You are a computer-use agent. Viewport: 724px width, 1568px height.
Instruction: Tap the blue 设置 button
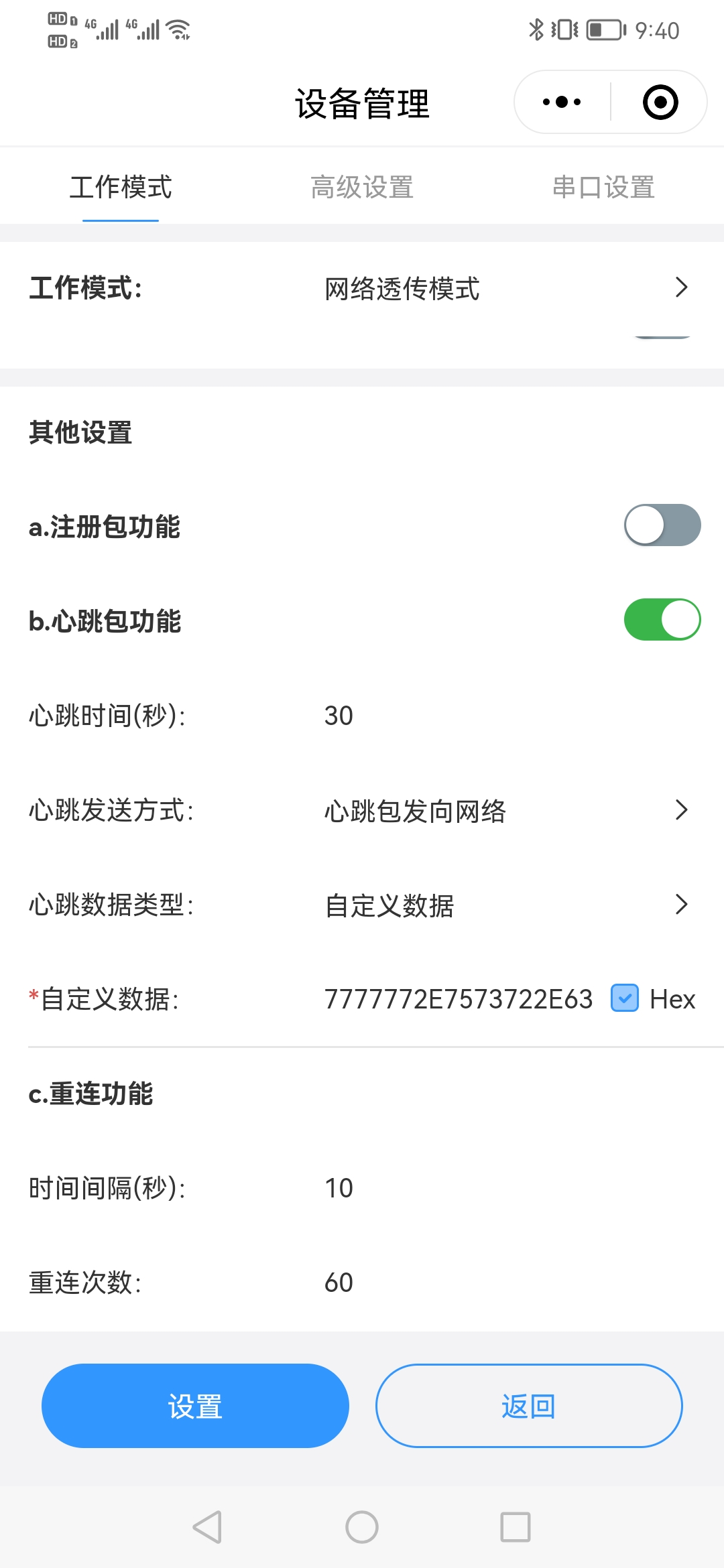tap(195, 1406)
